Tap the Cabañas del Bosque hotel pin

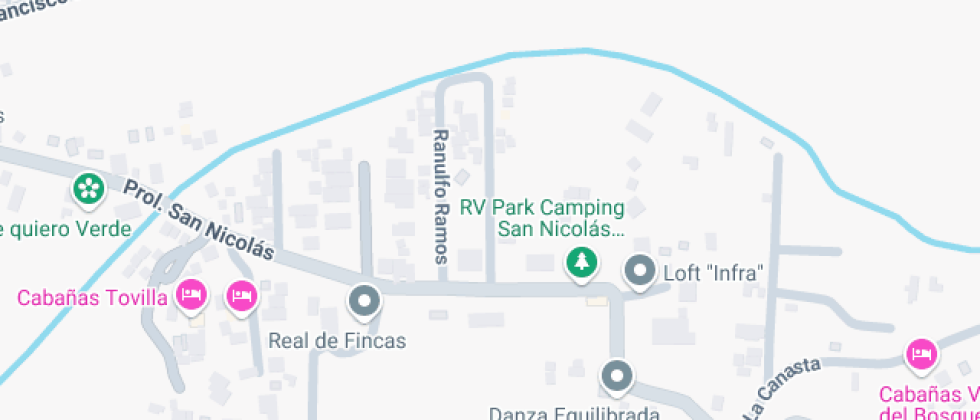click(x=920, y=354)
